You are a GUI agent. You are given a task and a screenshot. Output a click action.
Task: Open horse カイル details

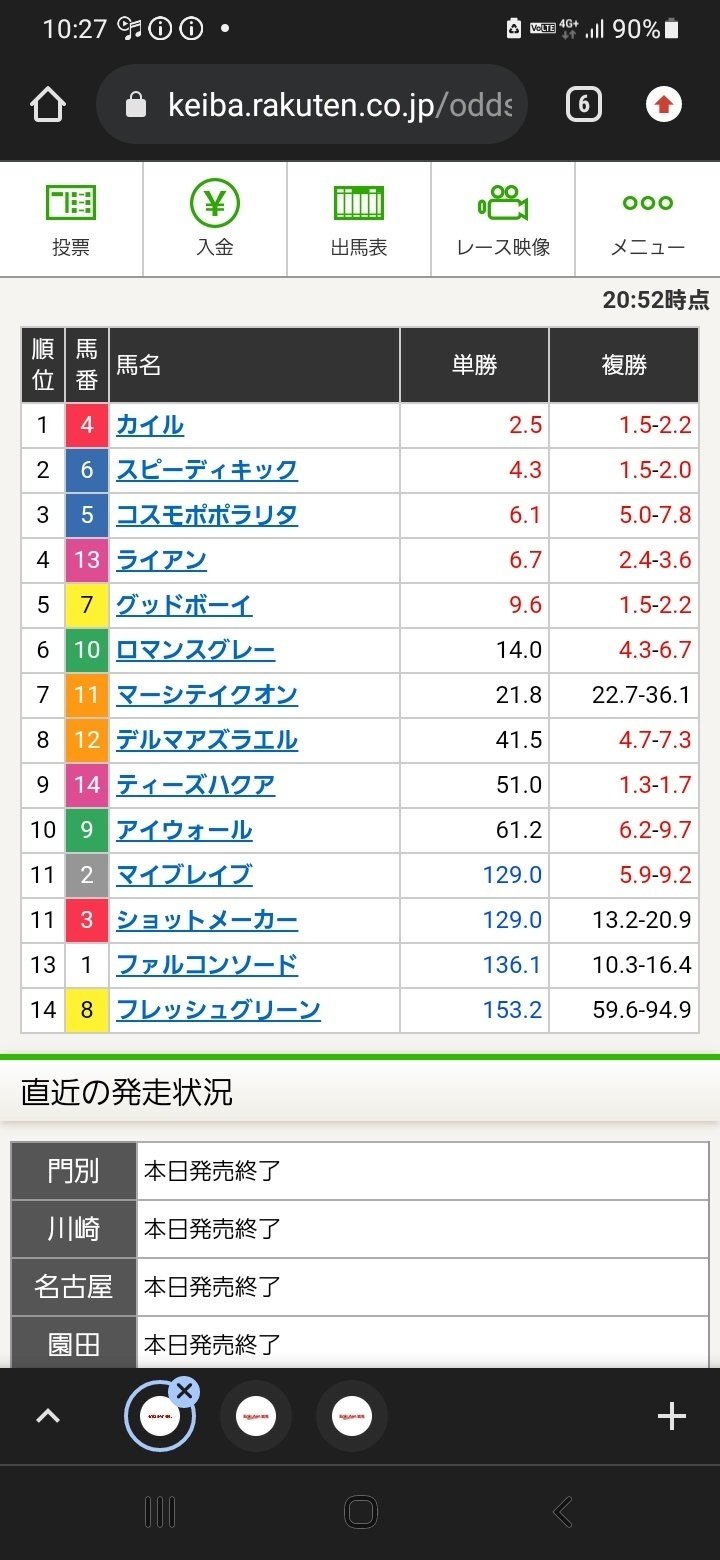[150, 425]
